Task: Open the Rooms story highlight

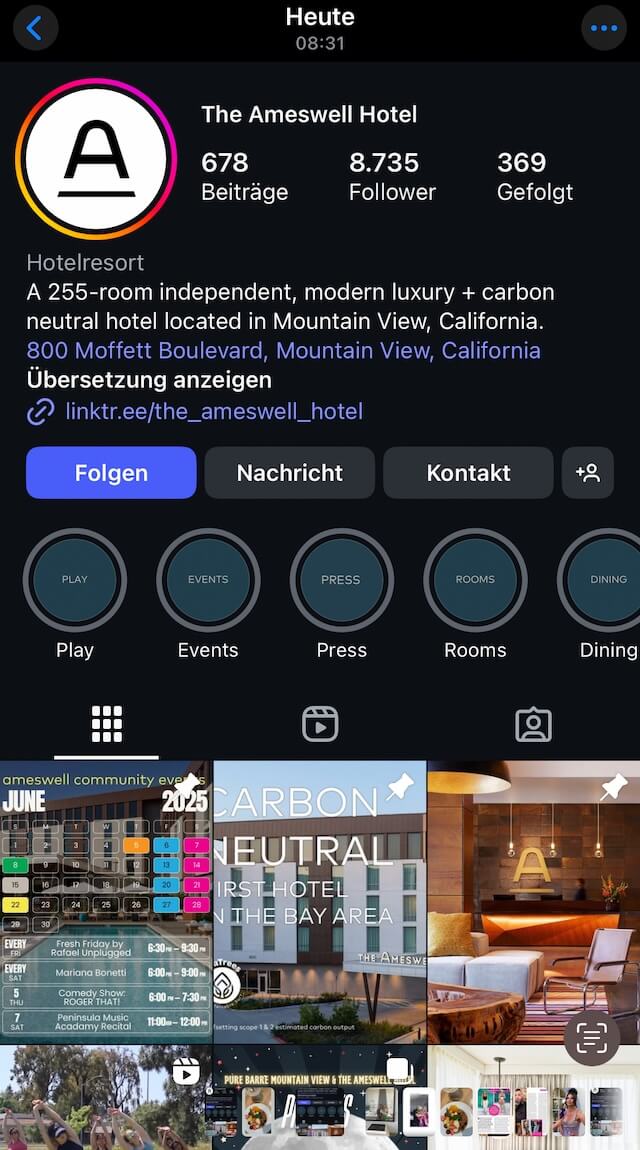Action: (475, 580)
